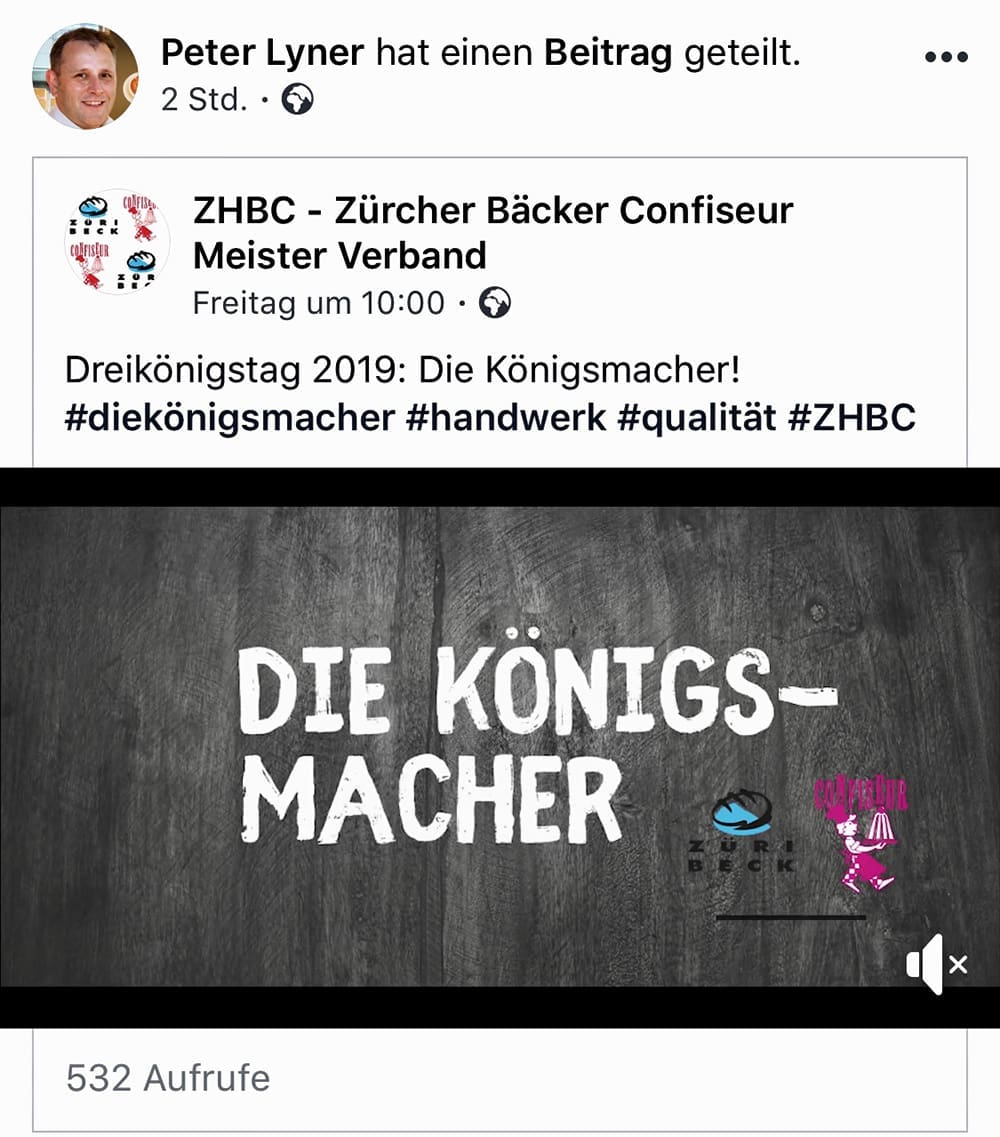The height and width of the screenshot is (1137, 1000).
Task: Visit ZHBC - Zürcher Bäcker Confiseur Meister Verband page
Action: click(492, 233)
